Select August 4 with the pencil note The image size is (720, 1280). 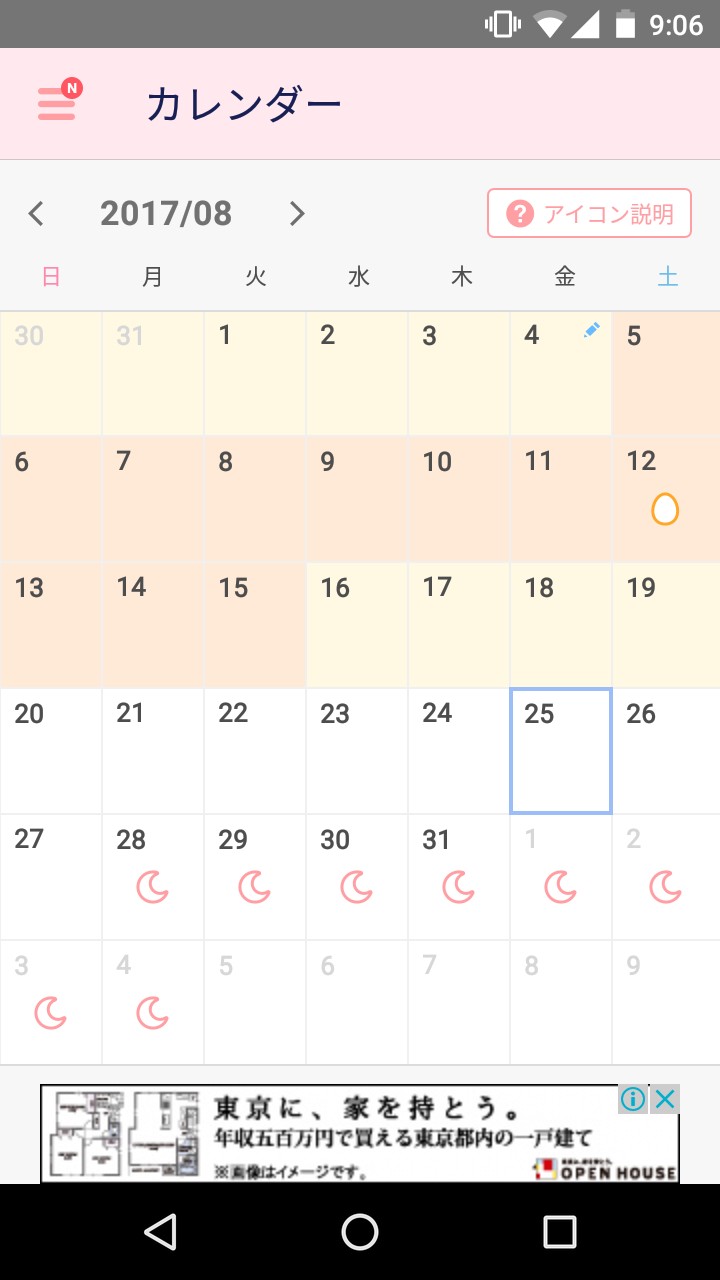click(x=561, y=374)
